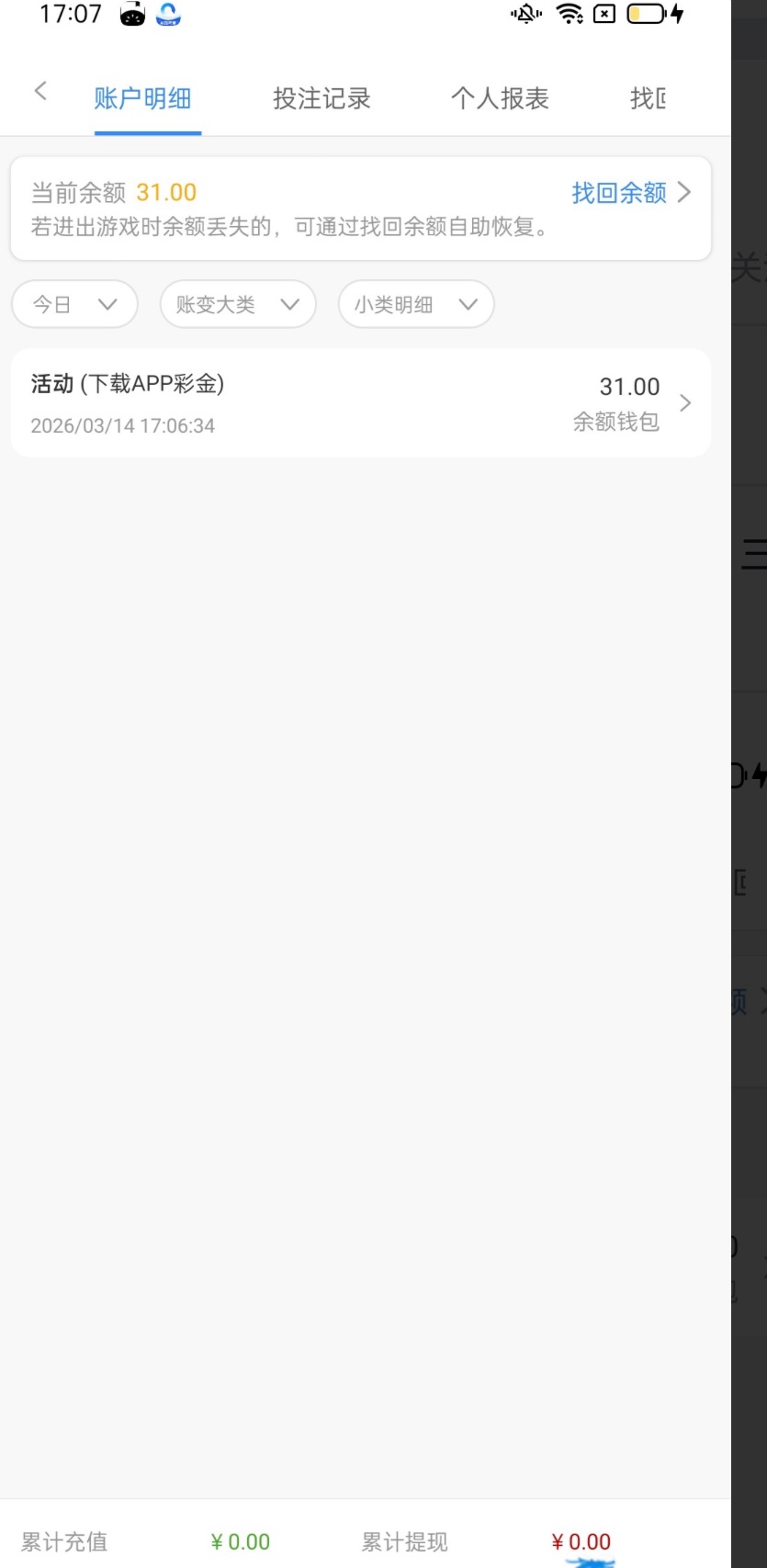Open the 活动 (下载APP彩金) transaction details
The height and width of the screenshot is (1568, 767).
coord(360,403)
